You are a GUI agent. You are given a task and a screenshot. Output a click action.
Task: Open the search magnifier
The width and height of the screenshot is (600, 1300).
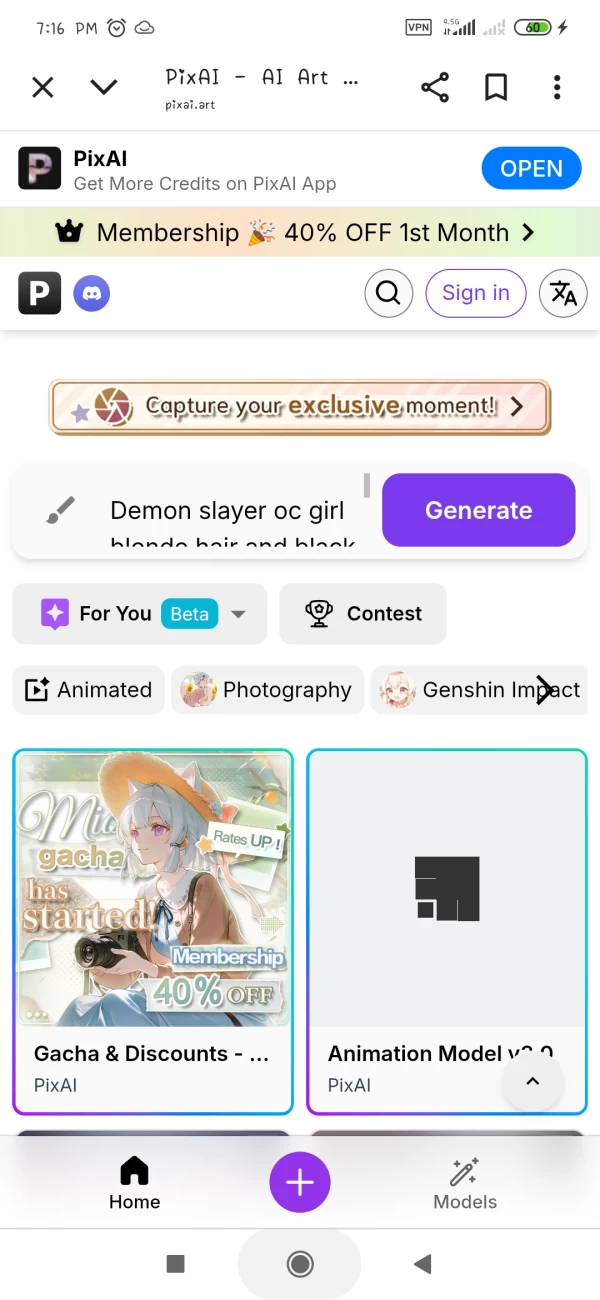pos(388,293)
